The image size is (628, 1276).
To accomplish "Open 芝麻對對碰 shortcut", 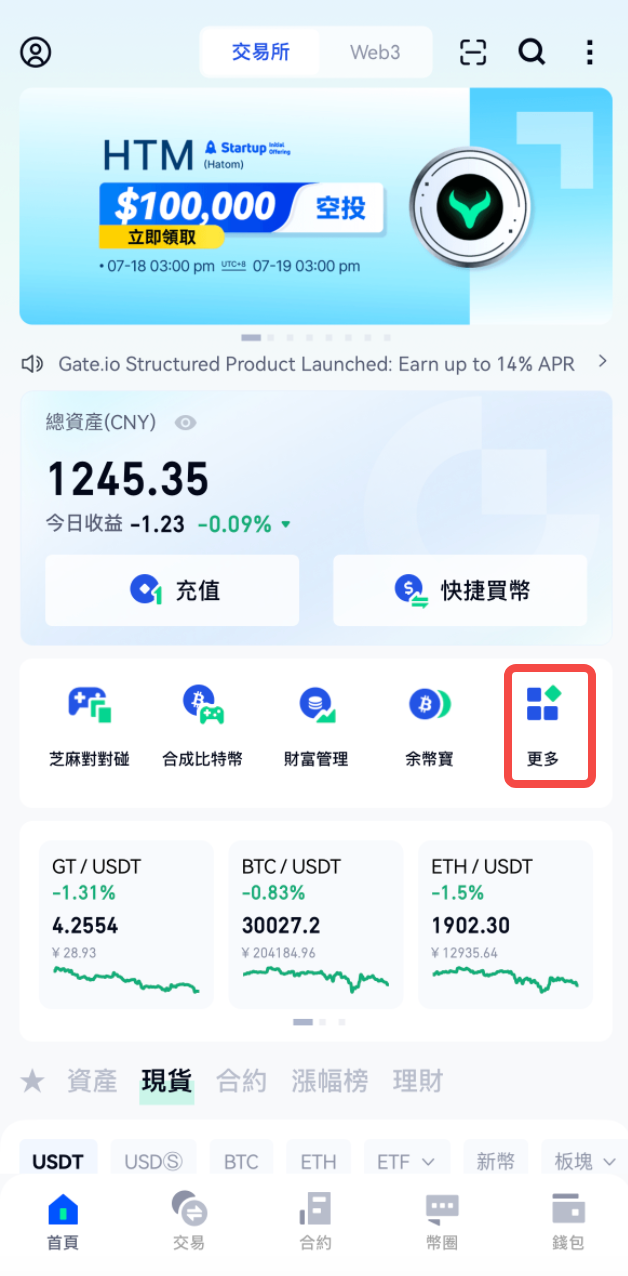I will [x=89, y=726].
